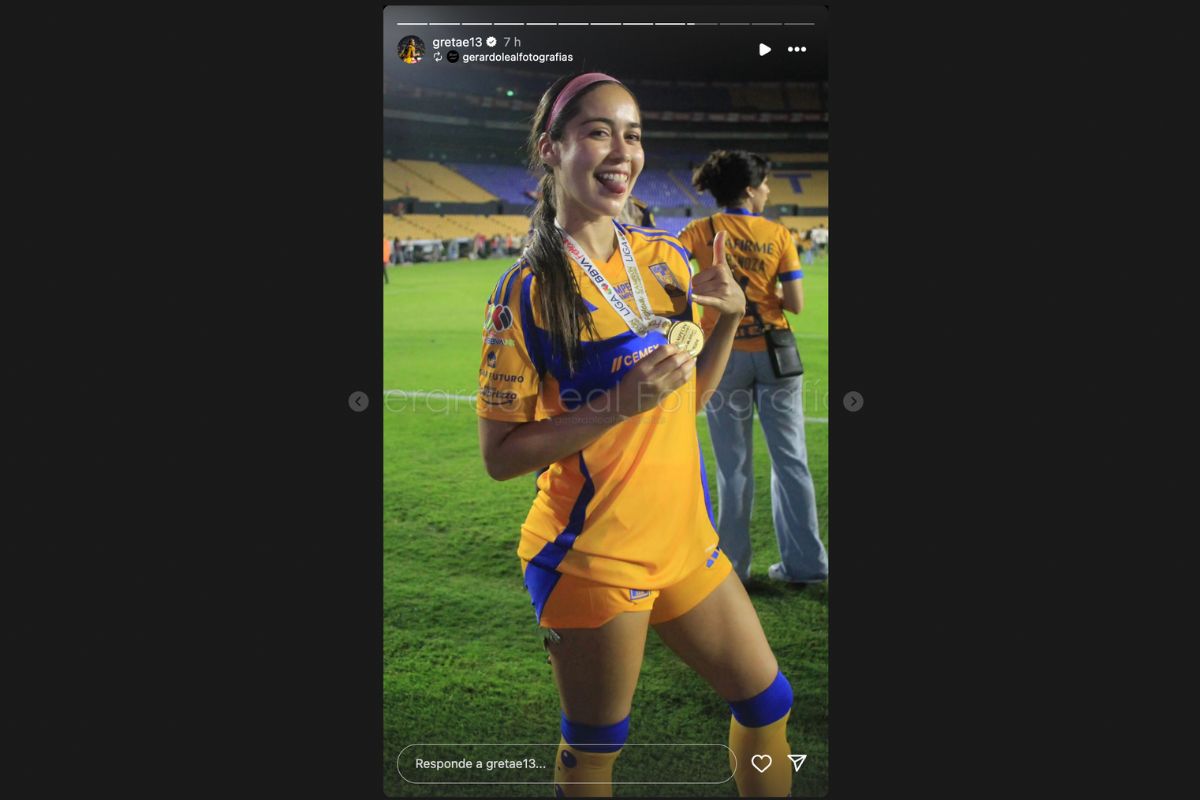Play the paused story

[x=765, y=49]
